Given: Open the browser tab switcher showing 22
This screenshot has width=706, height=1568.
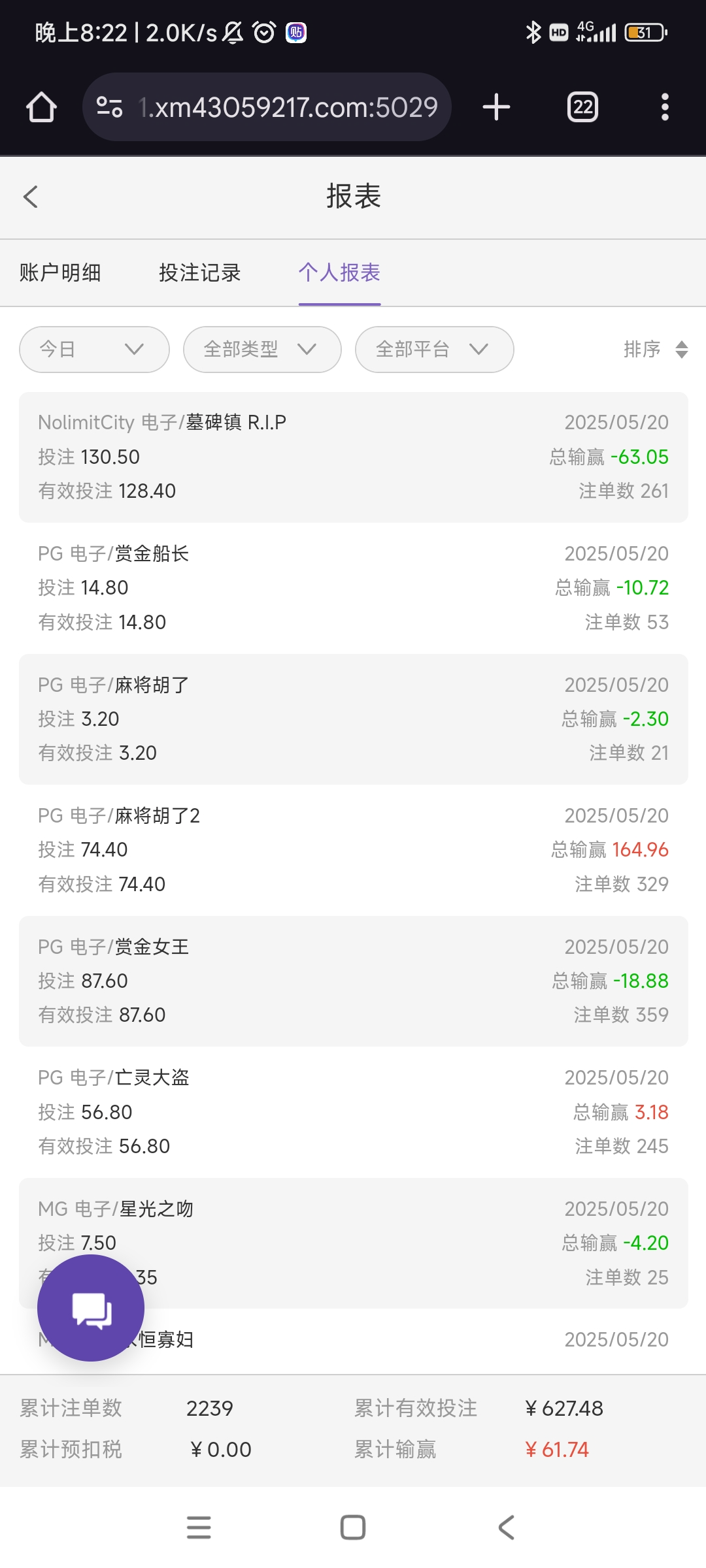Looking at the screenshot, I should (582, 107).
